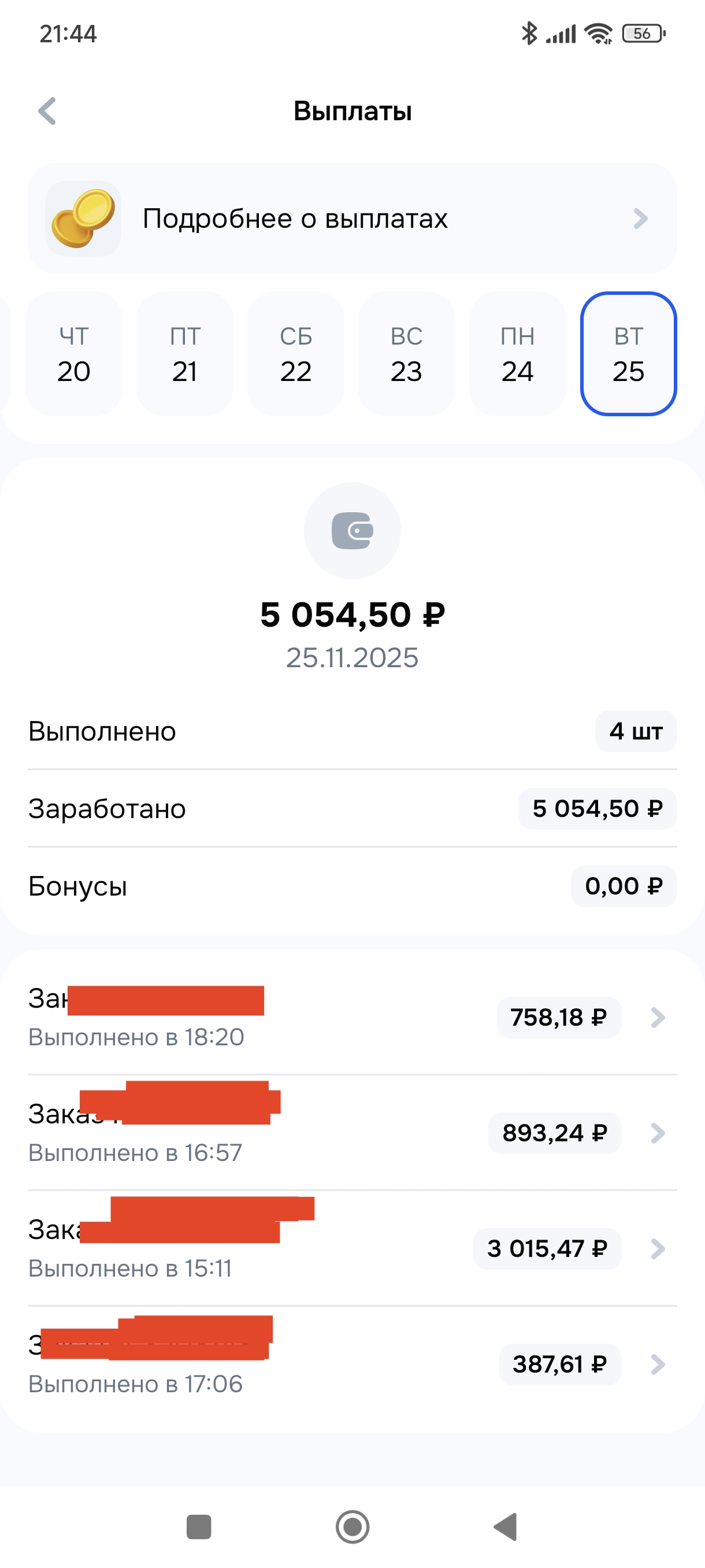This screenshot has height=1568, width=705.
Task: Switch to Sunday 23 payouts
Action: (x=406, y=354)
